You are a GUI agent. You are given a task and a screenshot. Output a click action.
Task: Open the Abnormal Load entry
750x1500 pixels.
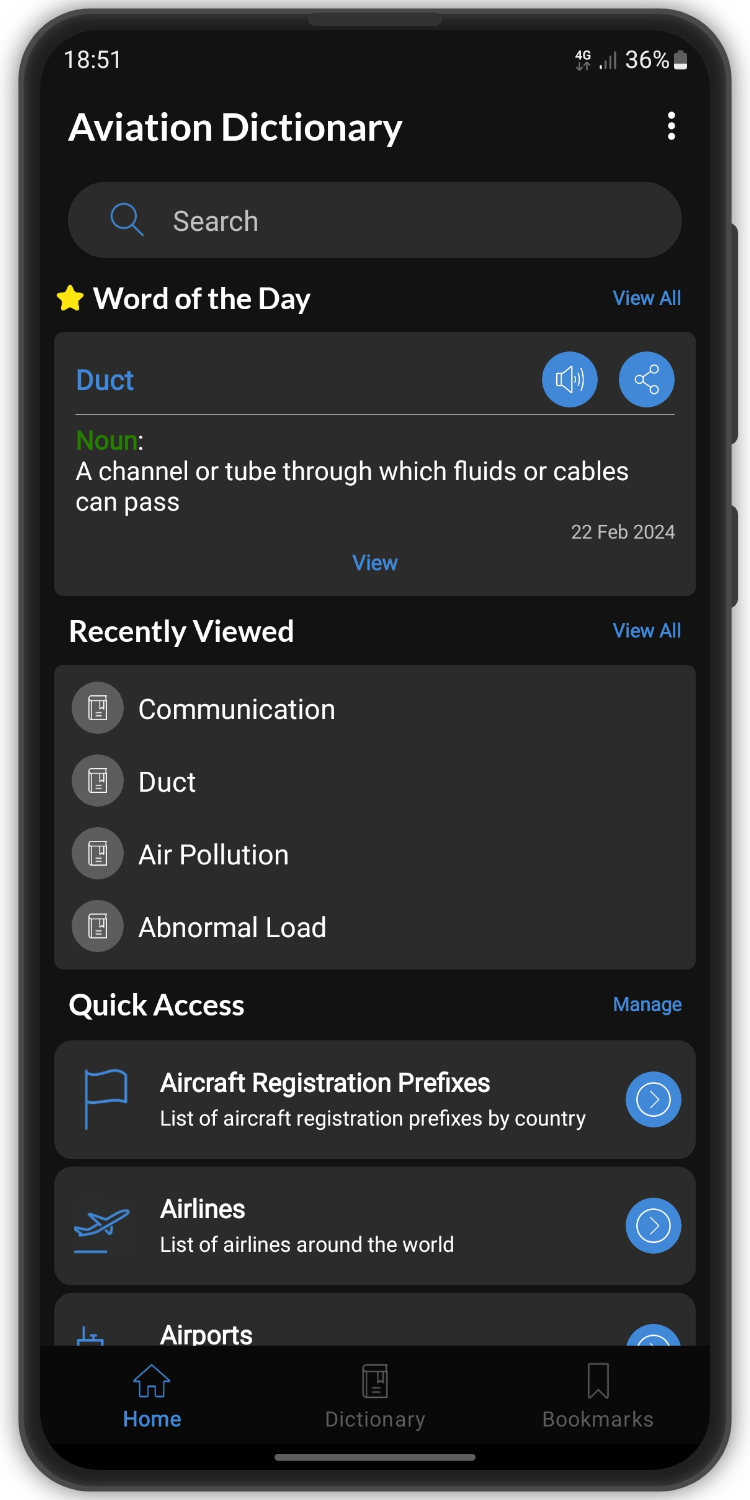coord(375,927)
